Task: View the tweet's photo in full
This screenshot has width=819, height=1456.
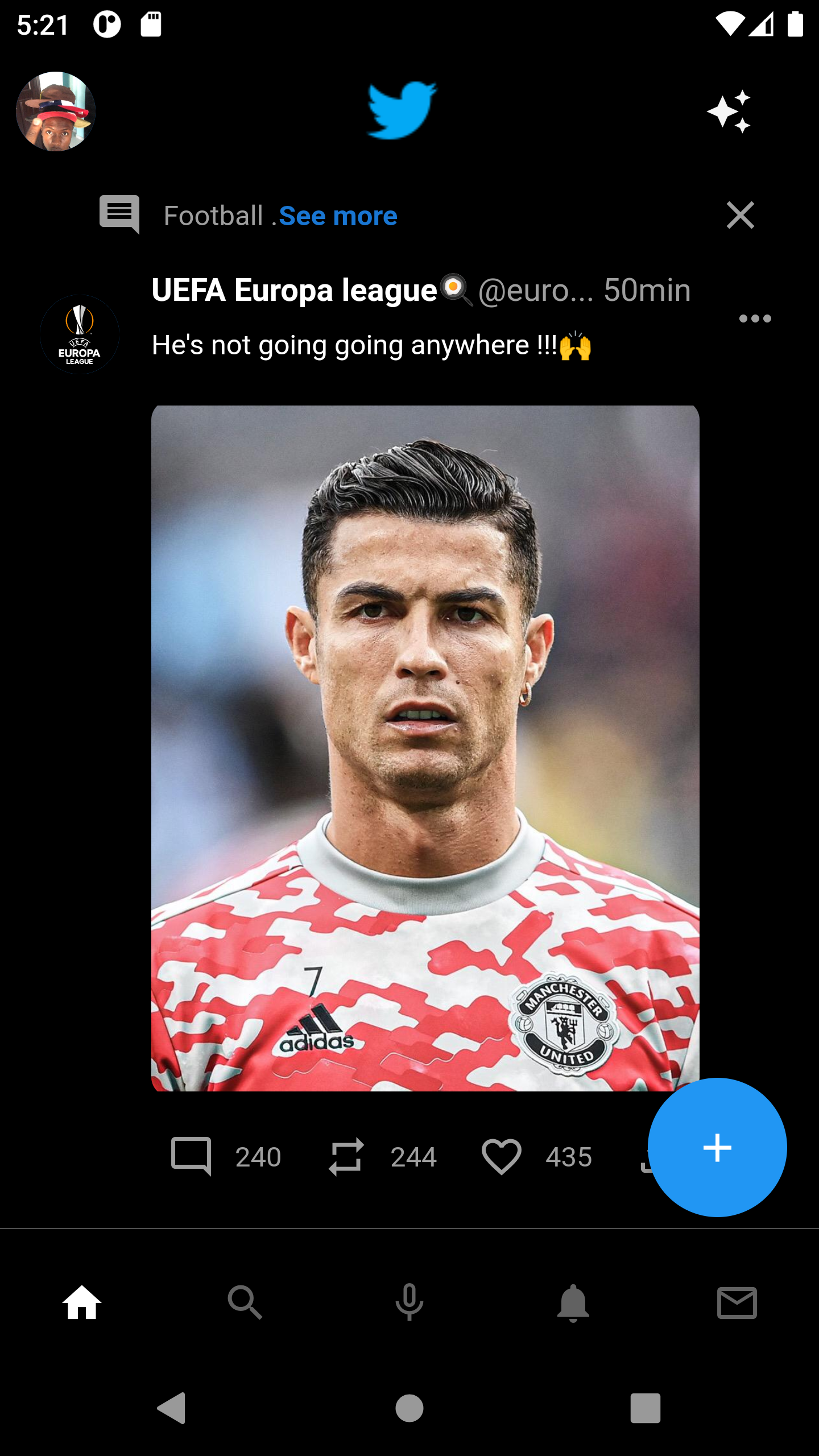Action: (425, 747)
